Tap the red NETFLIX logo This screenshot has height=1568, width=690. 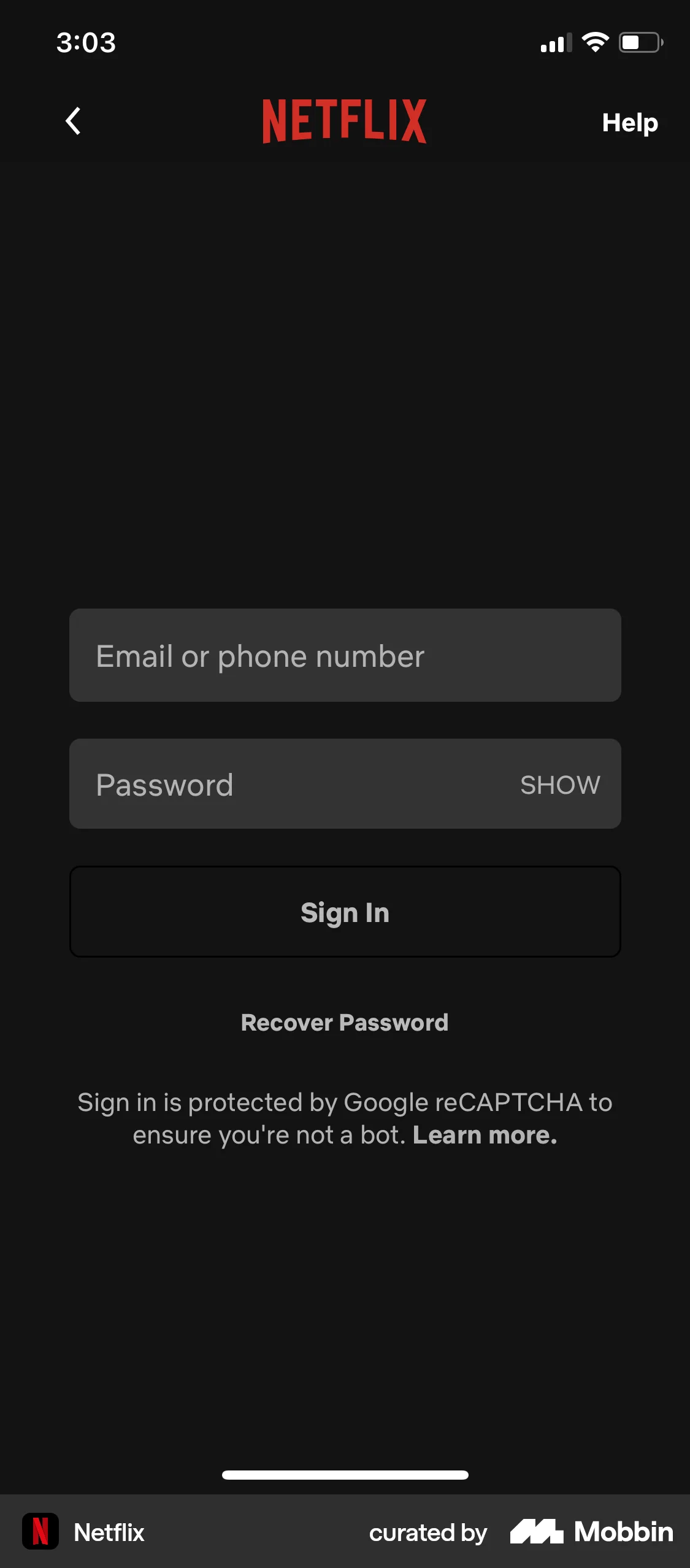coord(345,120)
